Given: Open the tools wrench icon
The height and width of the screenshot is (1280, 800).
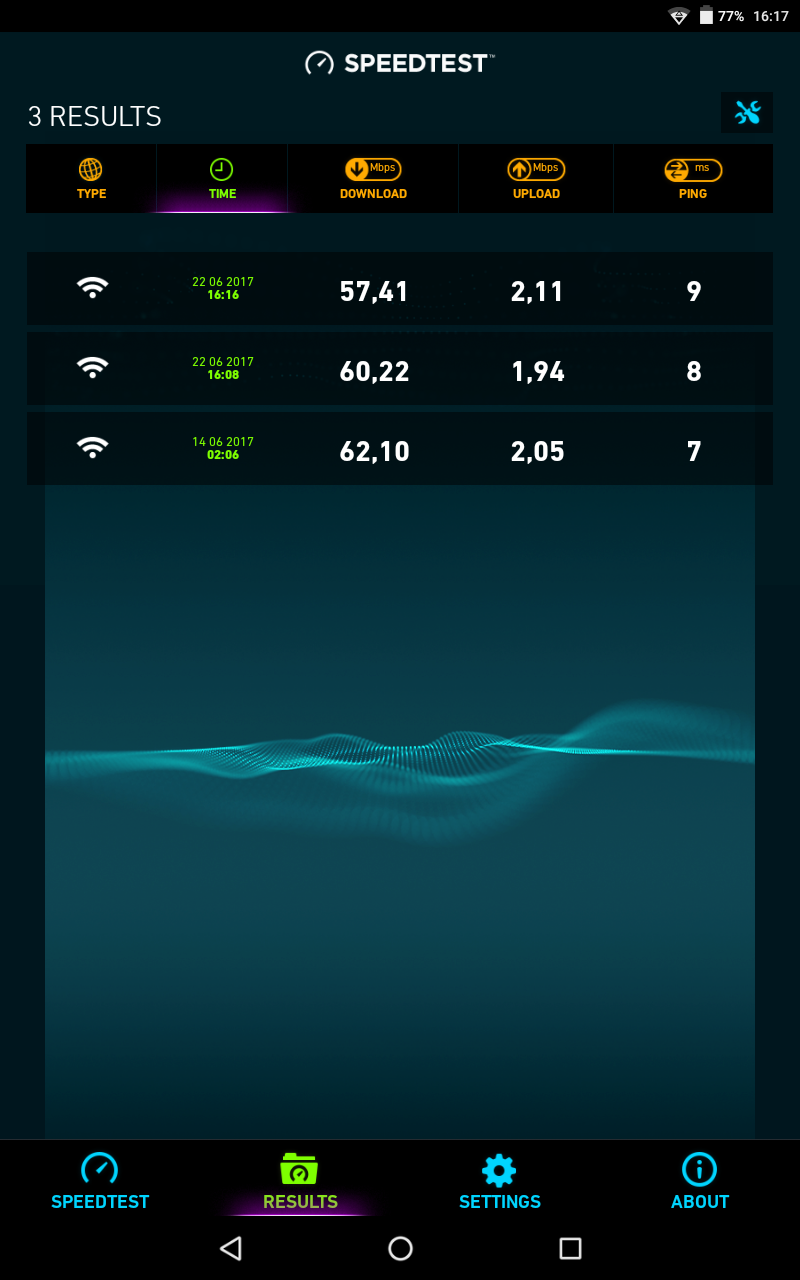Looking at the screenshot, I should click(x=747, y=113).
